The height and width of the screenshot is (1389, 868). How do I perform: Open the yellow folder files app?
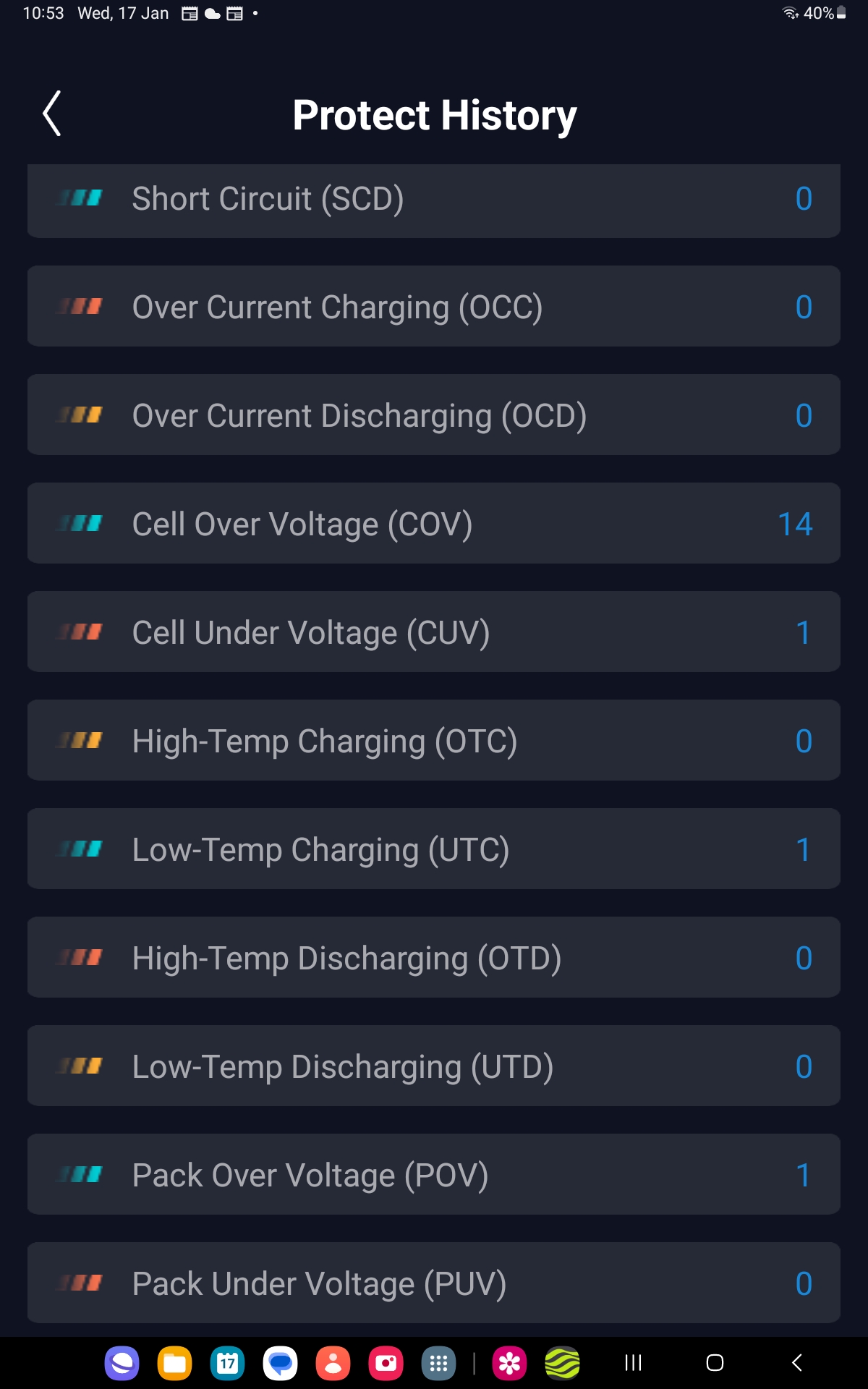(175, 1363)
